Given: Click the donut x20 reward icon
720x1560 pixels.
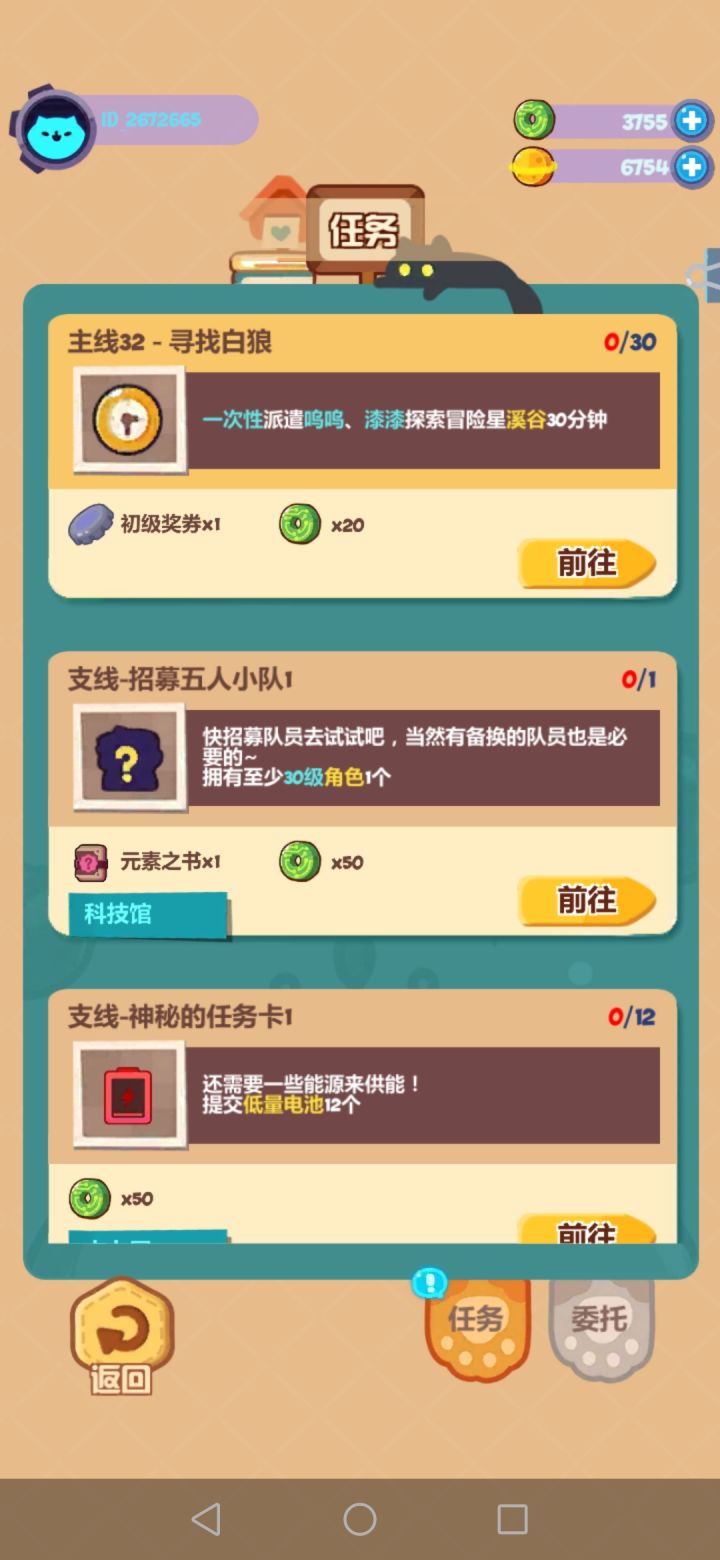Looking at the screenshot, I should 298,524.
